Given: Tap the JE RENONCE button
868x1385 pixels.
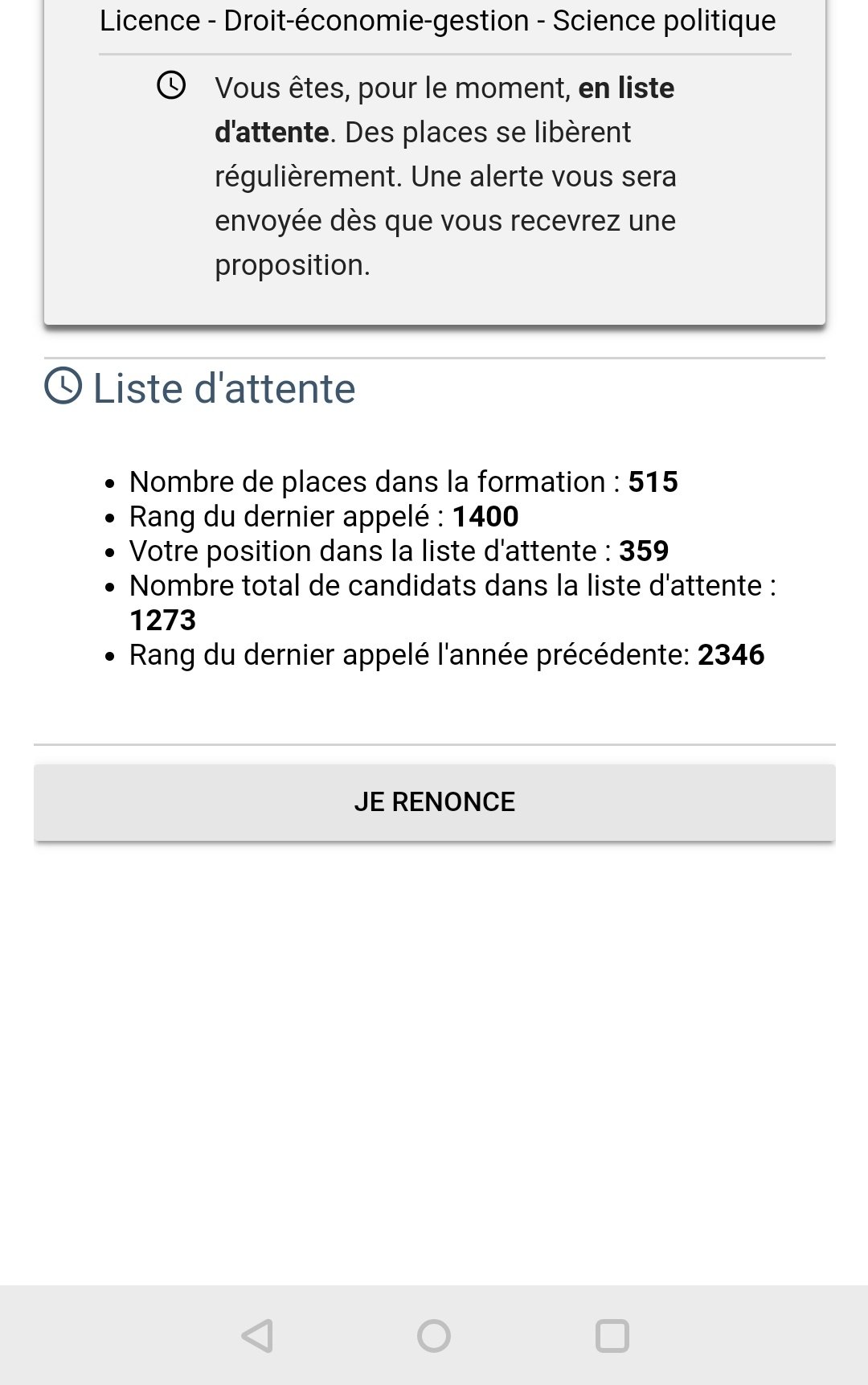Looking at the screenshot, I should [x=434, y=802].
